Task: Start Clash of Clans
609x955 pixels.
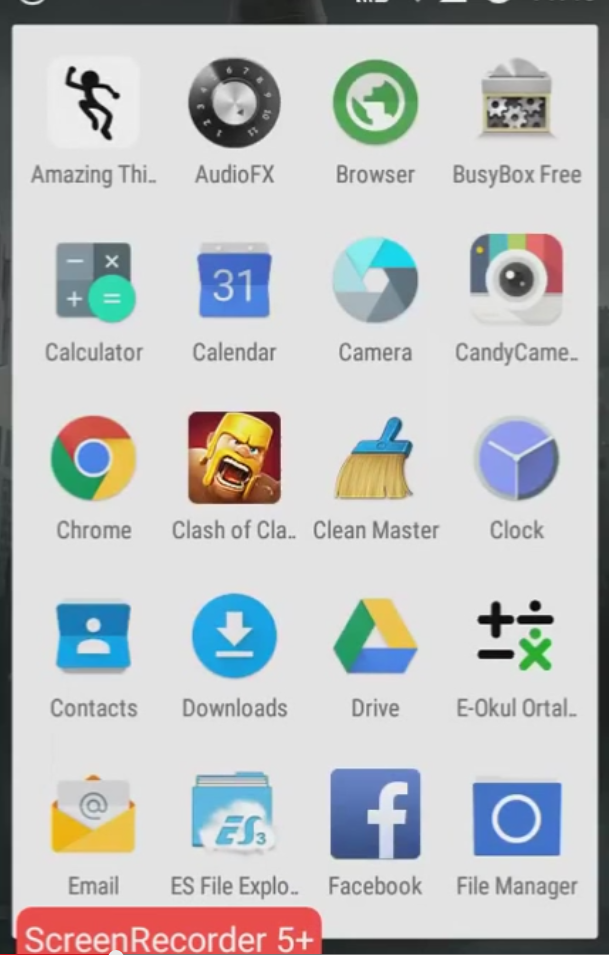Action: point(234,459)
